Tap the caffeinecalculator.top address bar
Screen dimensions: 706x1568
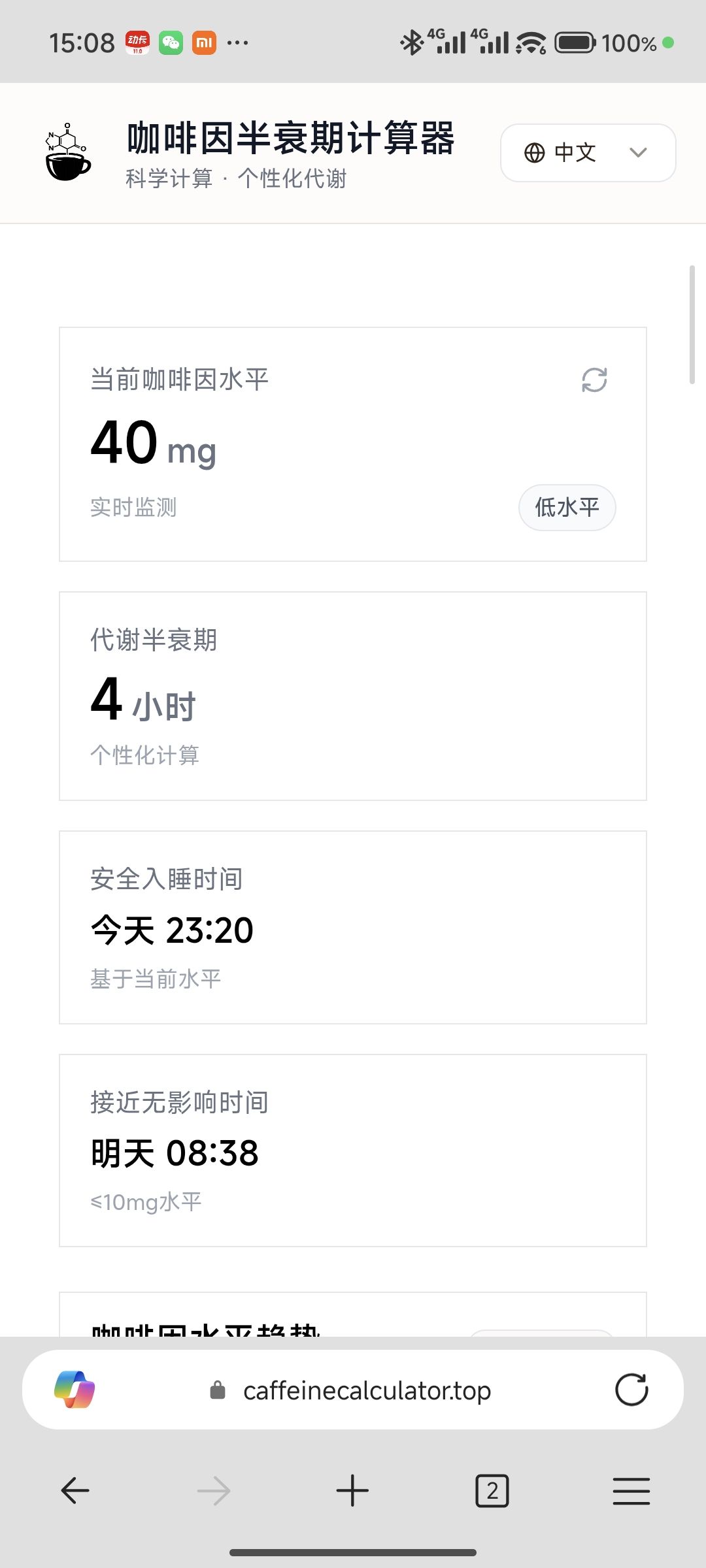point(353,1390)
